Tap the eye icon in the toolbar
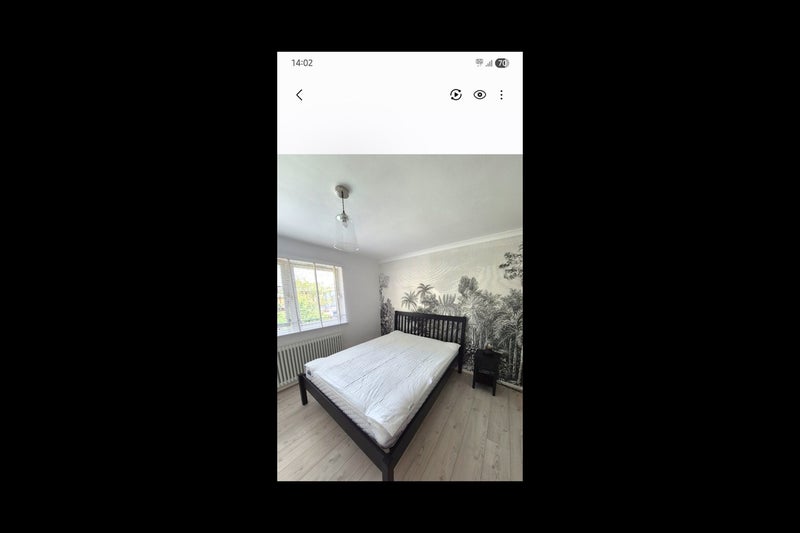 click(x=480, y=95)
